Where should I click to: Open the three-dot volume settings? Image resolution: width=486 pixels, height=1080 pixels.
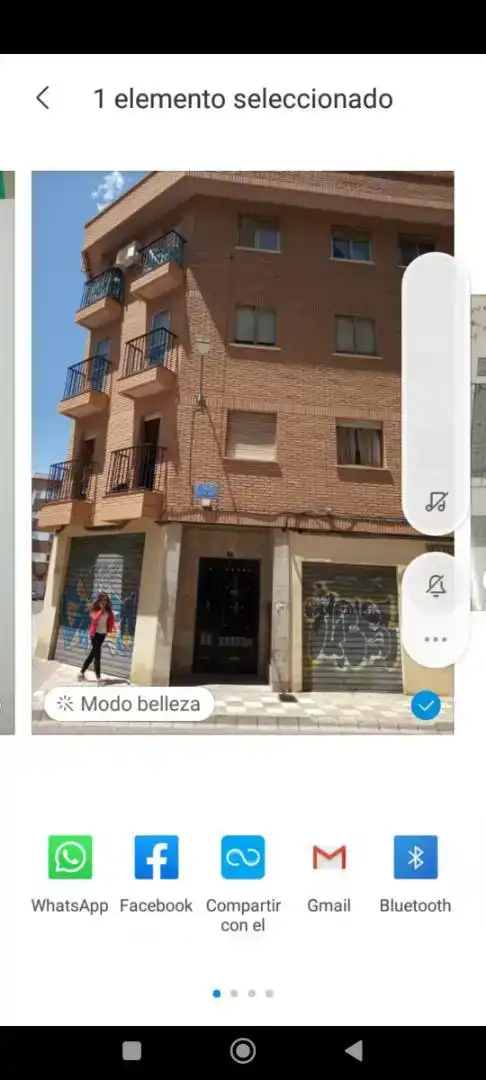pos(436,639)
